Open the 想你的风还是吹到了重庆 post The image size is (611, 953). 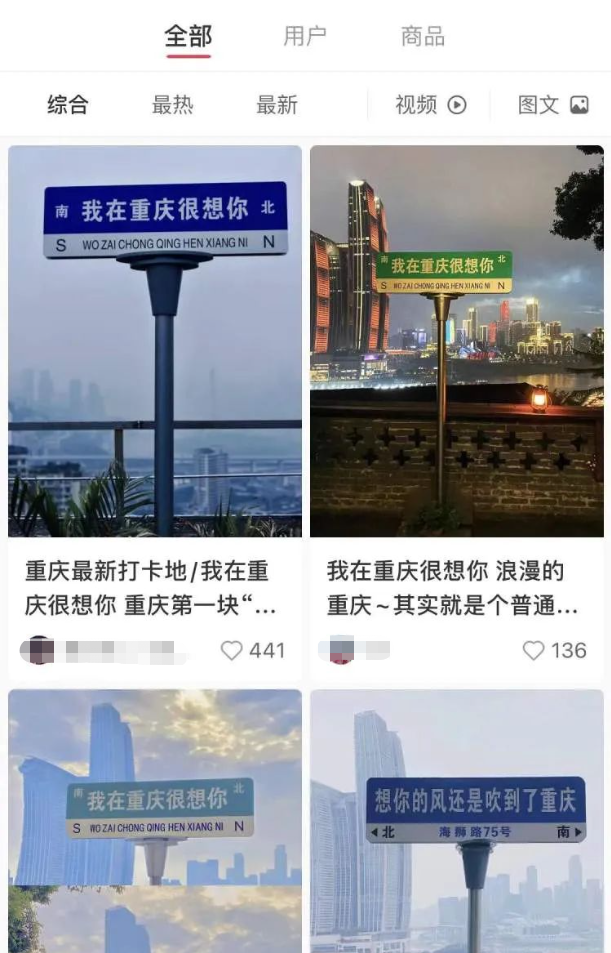pyautogui.click(x=456, y=820)
